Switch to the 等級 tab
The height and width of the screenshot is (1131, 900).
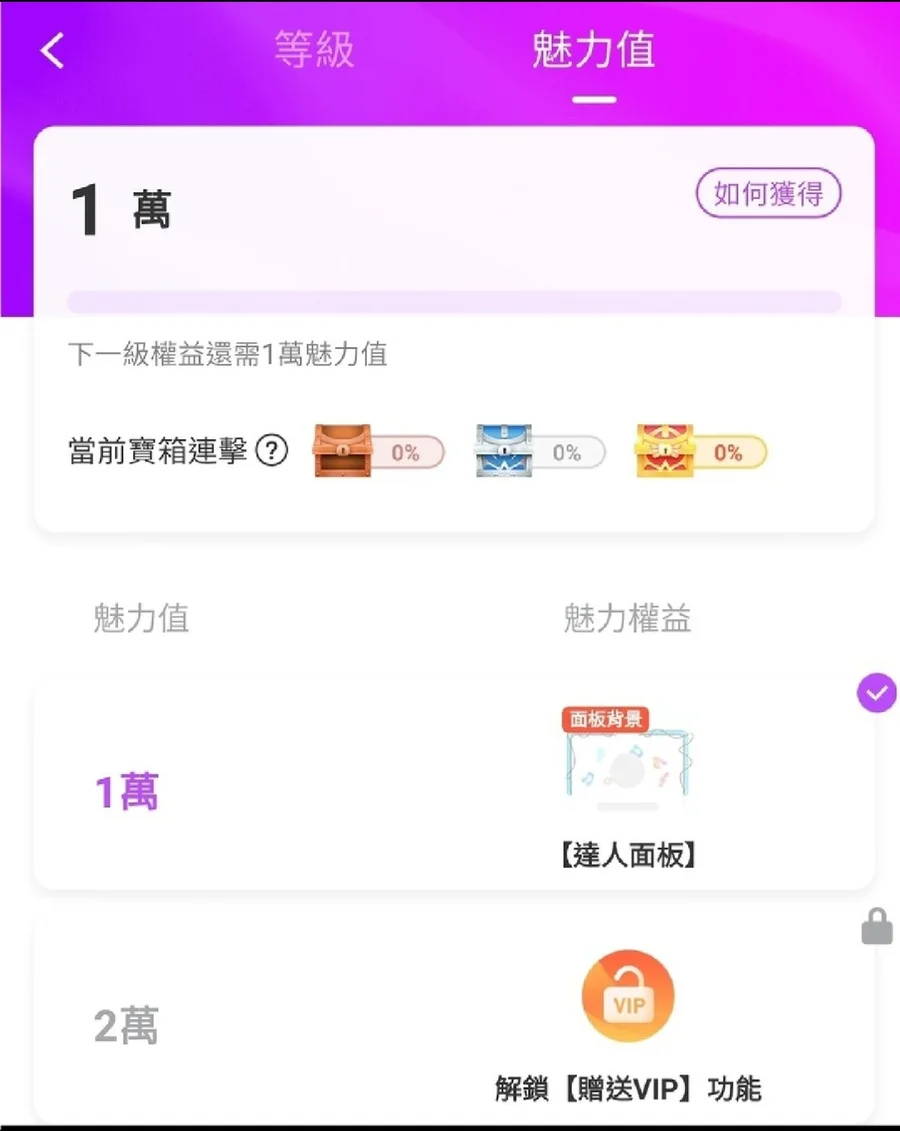pos(314,50)
